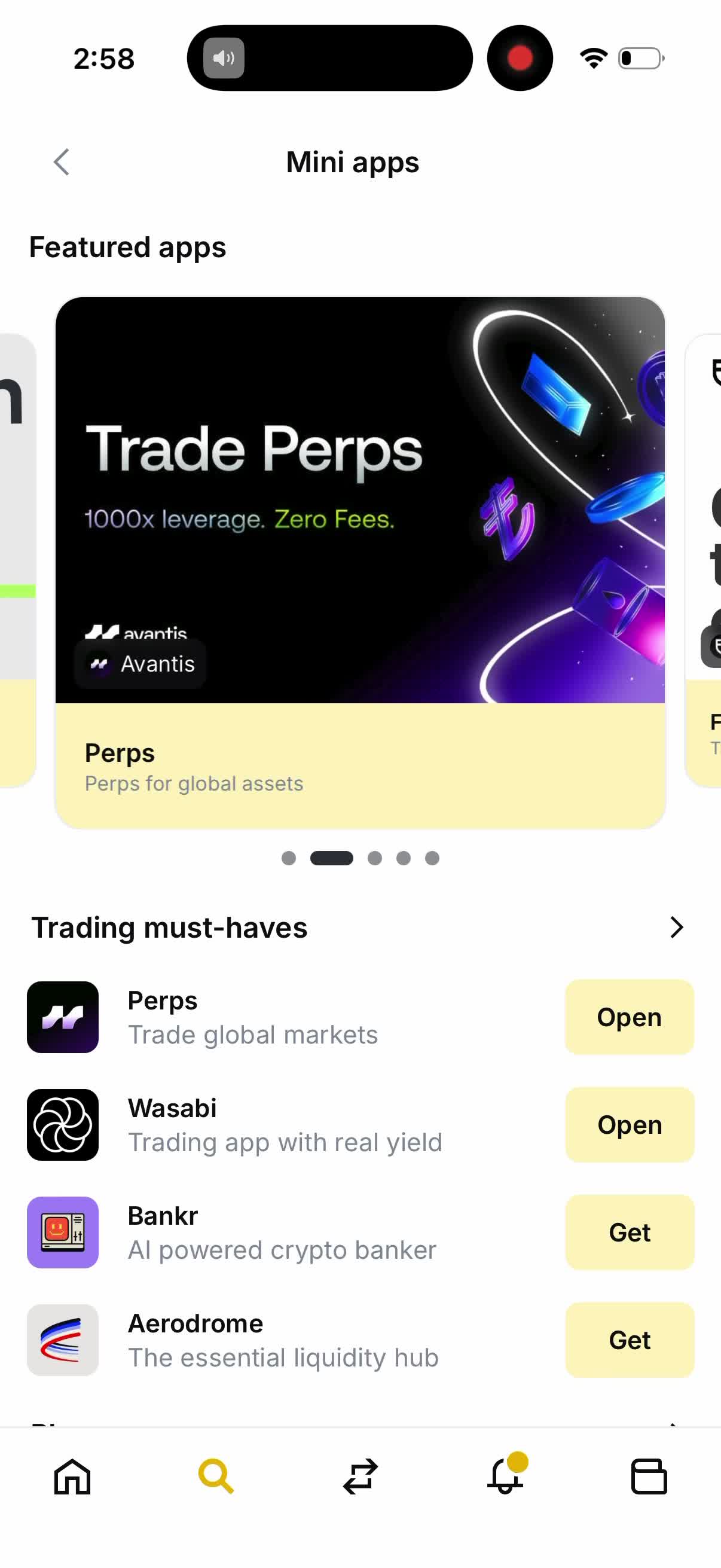
Task: Open the wallet tab
Action: click(x=649, y=1476)
